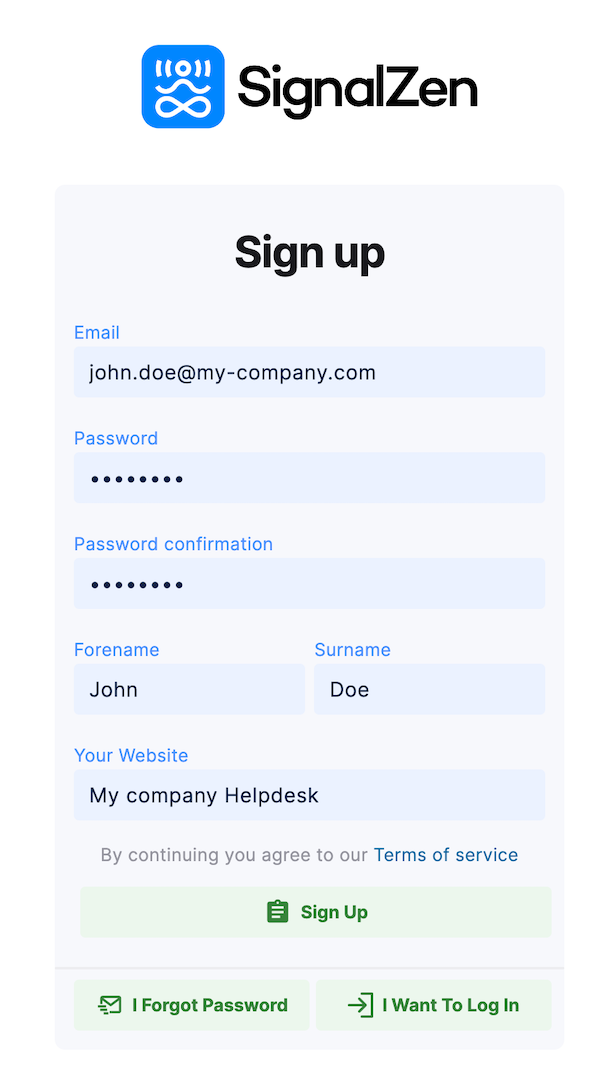
Task: Tap I Forgot Password button
Action: click(191, 1005)
